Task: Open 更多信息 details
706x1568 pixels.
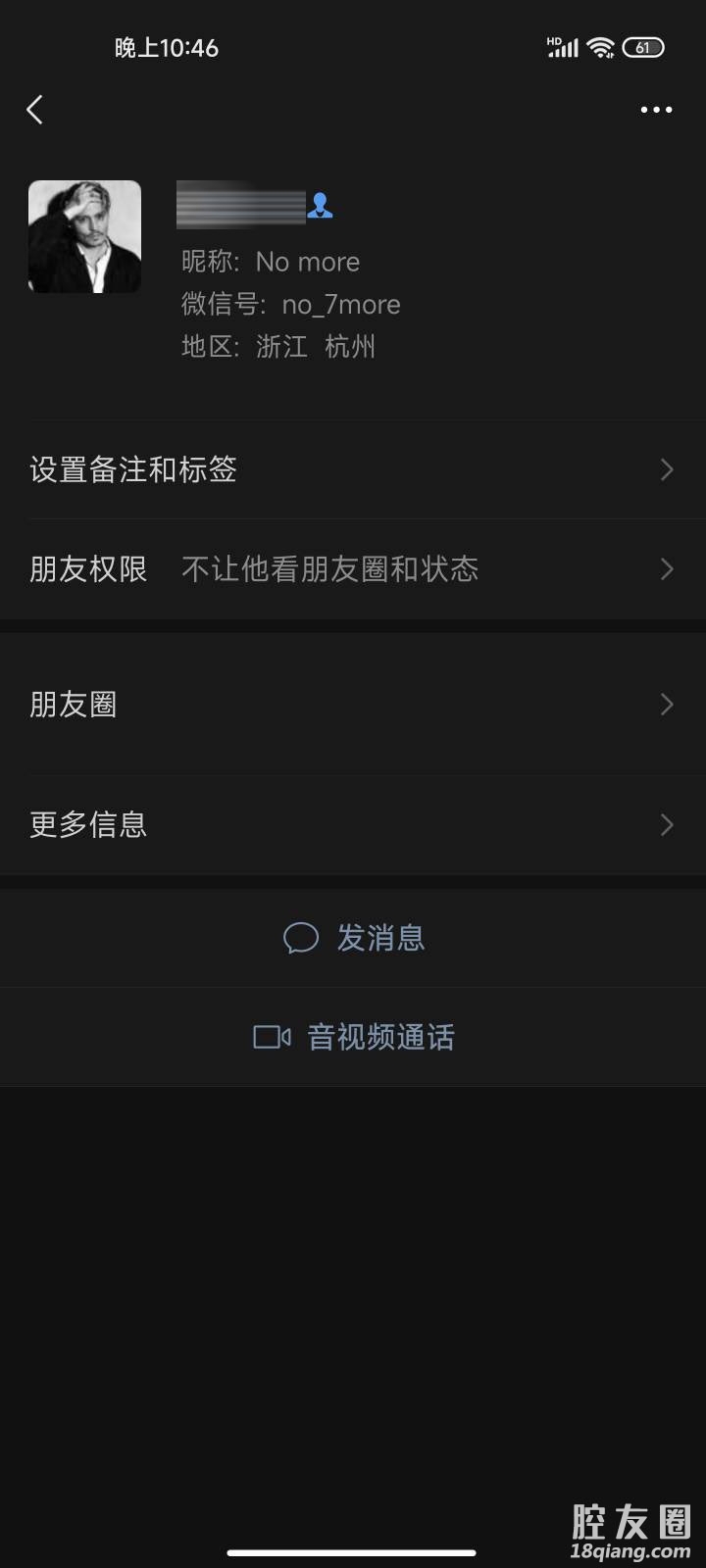Action: [353, 825]
